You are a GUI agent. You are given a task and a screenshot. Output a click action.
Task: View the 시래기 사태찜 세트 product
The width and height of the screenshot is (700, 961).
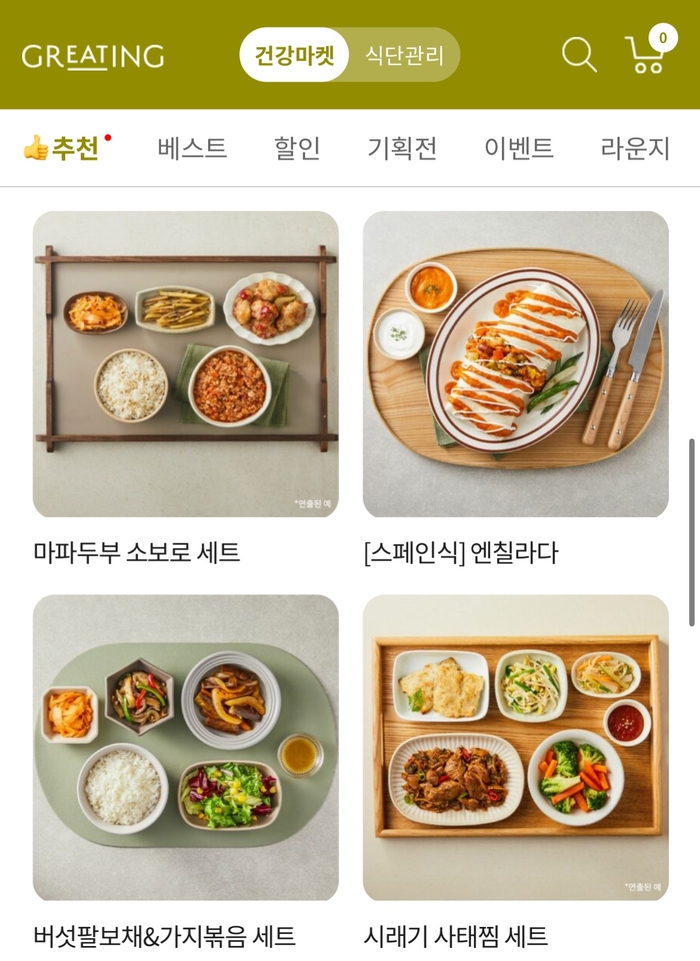pos(515,748)
